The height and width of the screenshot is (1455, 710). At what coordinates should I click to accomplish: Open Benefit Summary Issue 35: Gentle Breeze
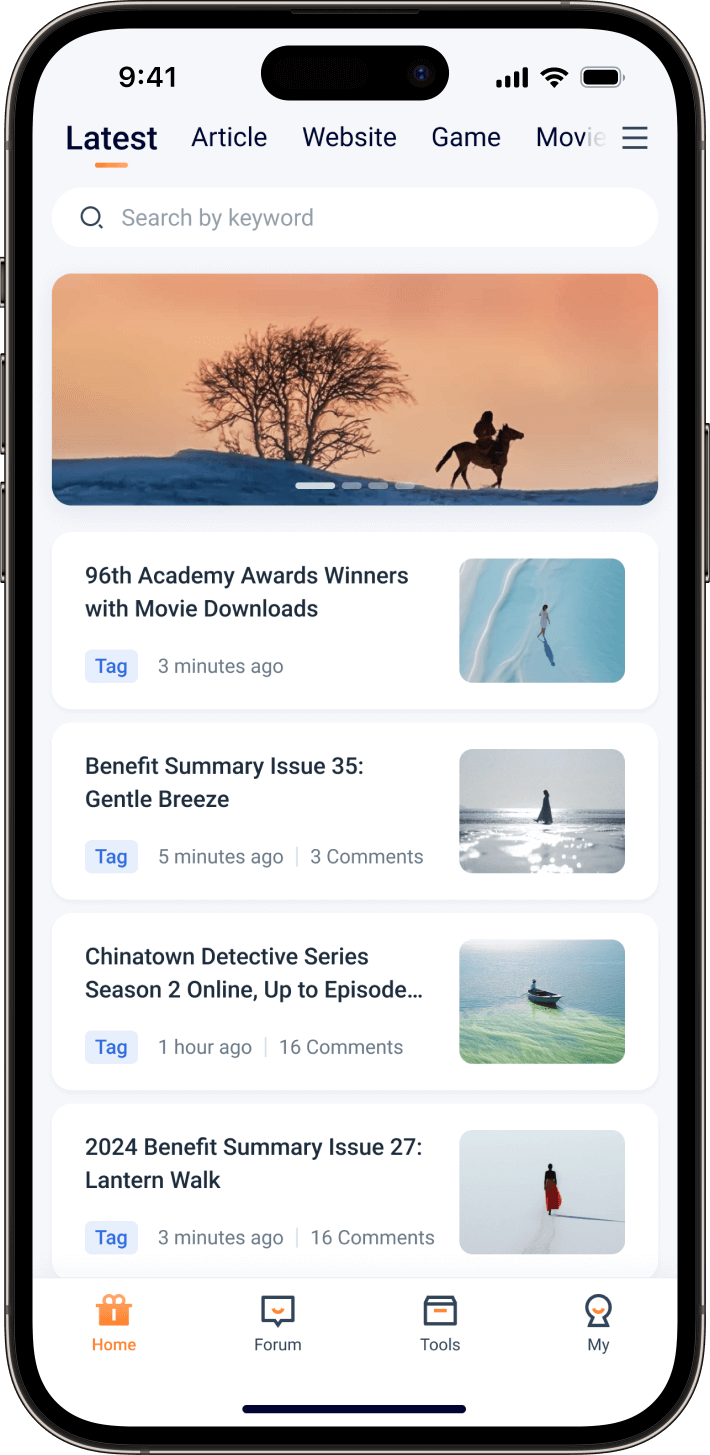point(224,782)
